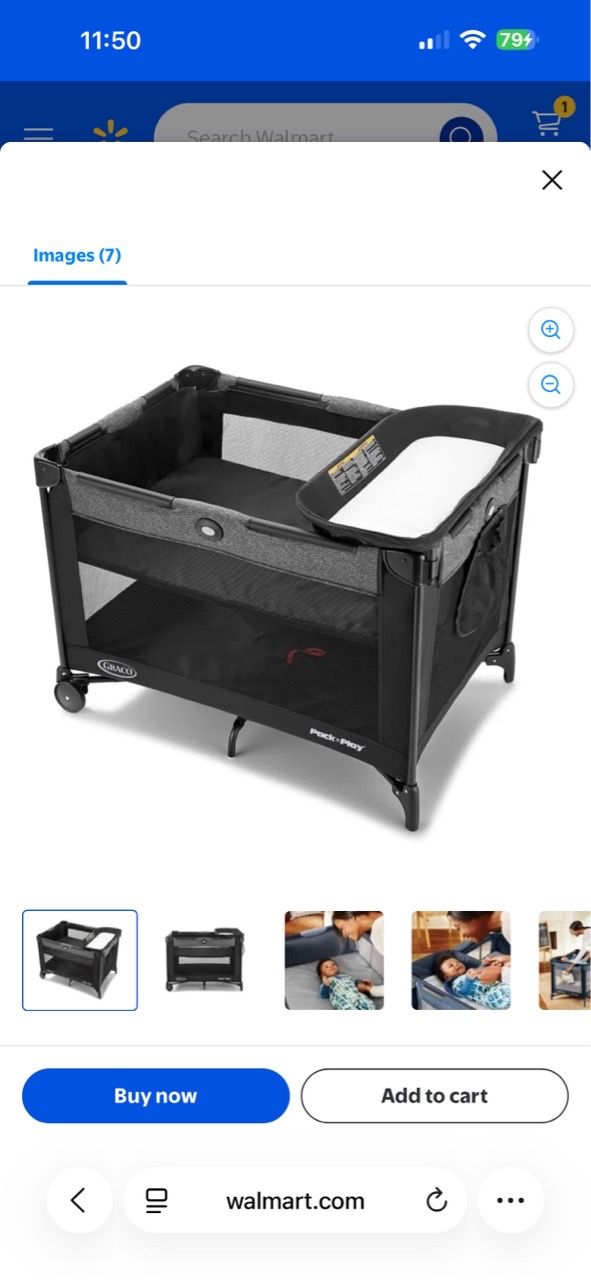Viewport: 591px width, 1280px height.
Task: Open the page settings icon beside the URL
Action: click(x=156, y=1201)
